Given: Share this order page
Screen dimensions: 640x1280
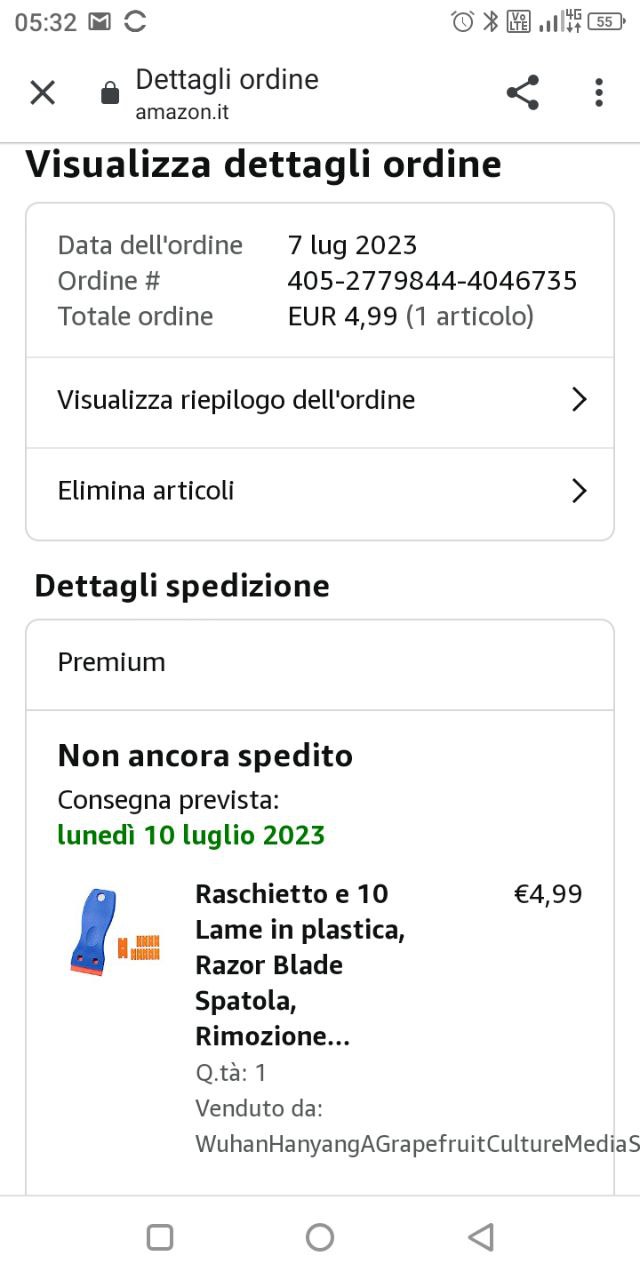Looking at the screenshot, I should tap(522, 93).
